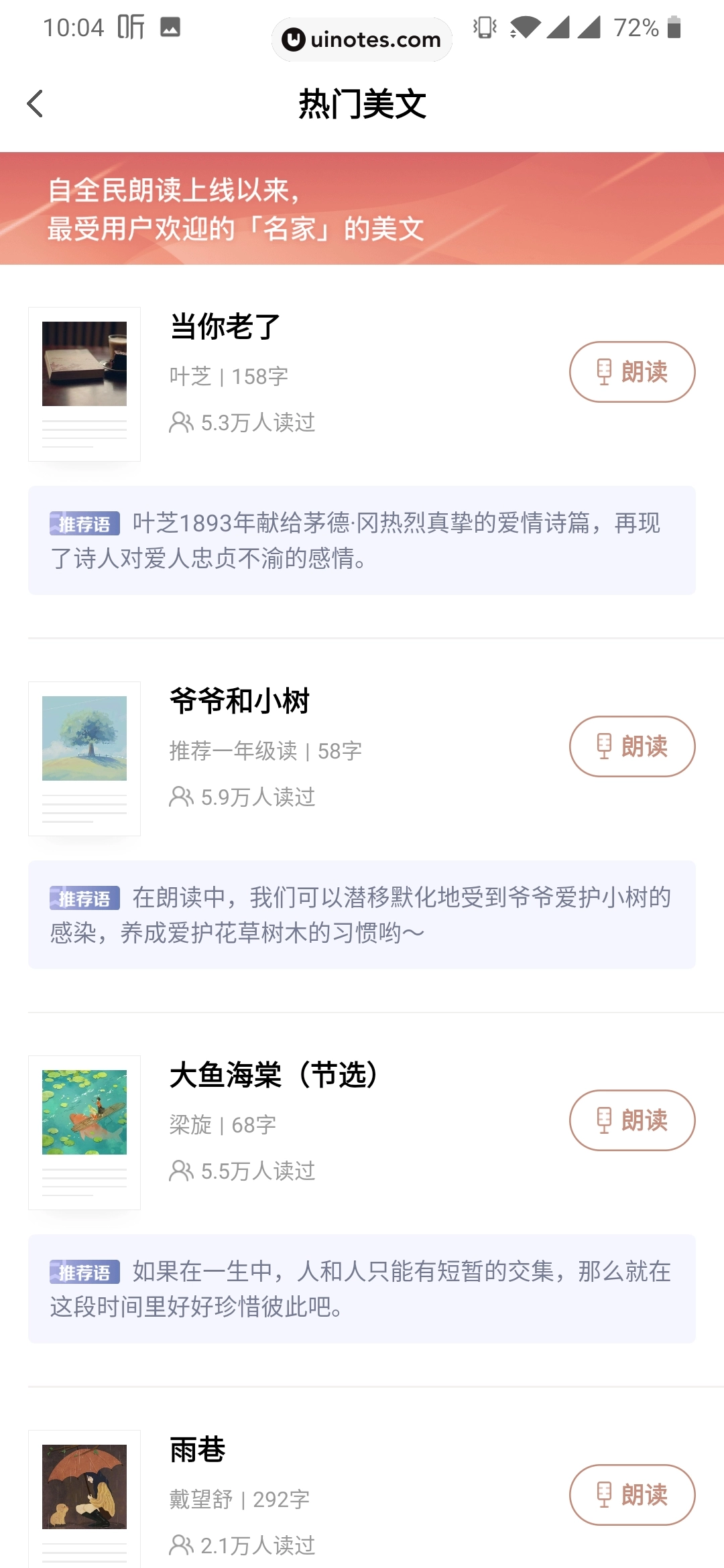The width and height of the screenshot is (724, 1568).
Task: Tap 朗读 button for 当你老了
Action: coord(631,372)
